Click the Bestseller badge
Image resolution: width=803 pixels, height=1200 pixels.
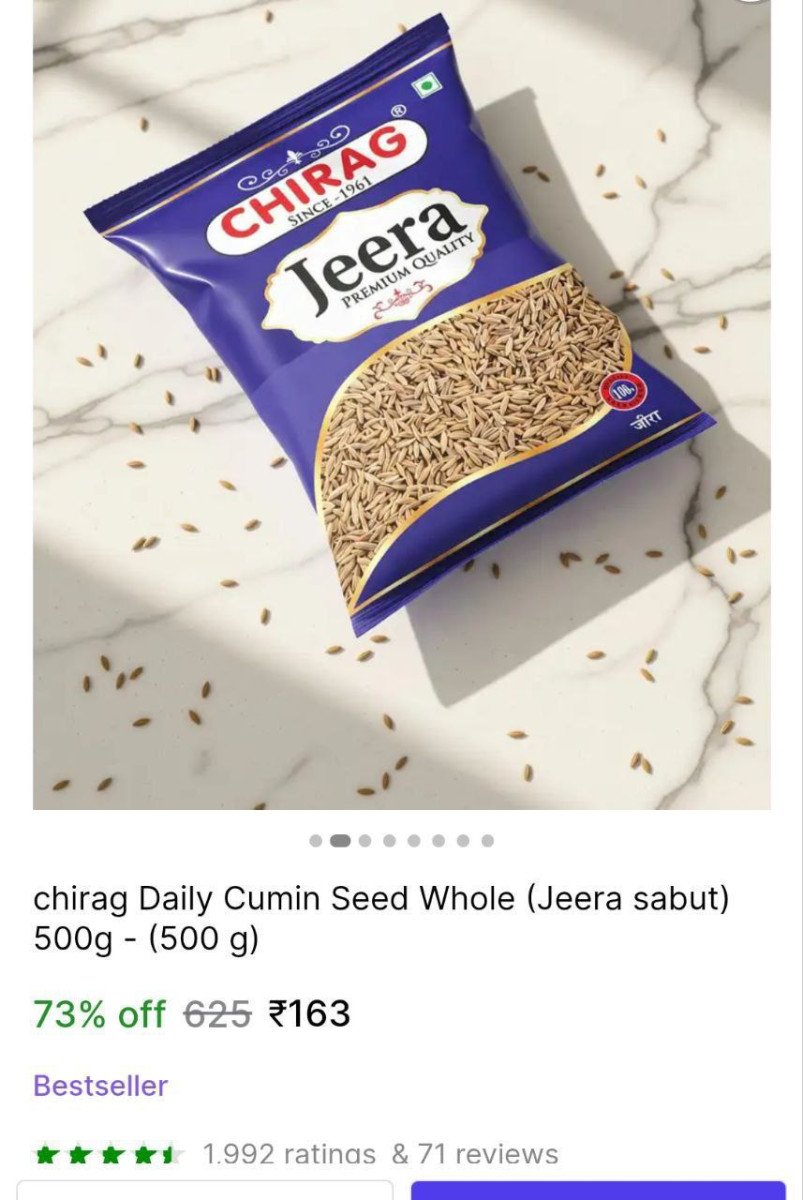[99, 1086]
